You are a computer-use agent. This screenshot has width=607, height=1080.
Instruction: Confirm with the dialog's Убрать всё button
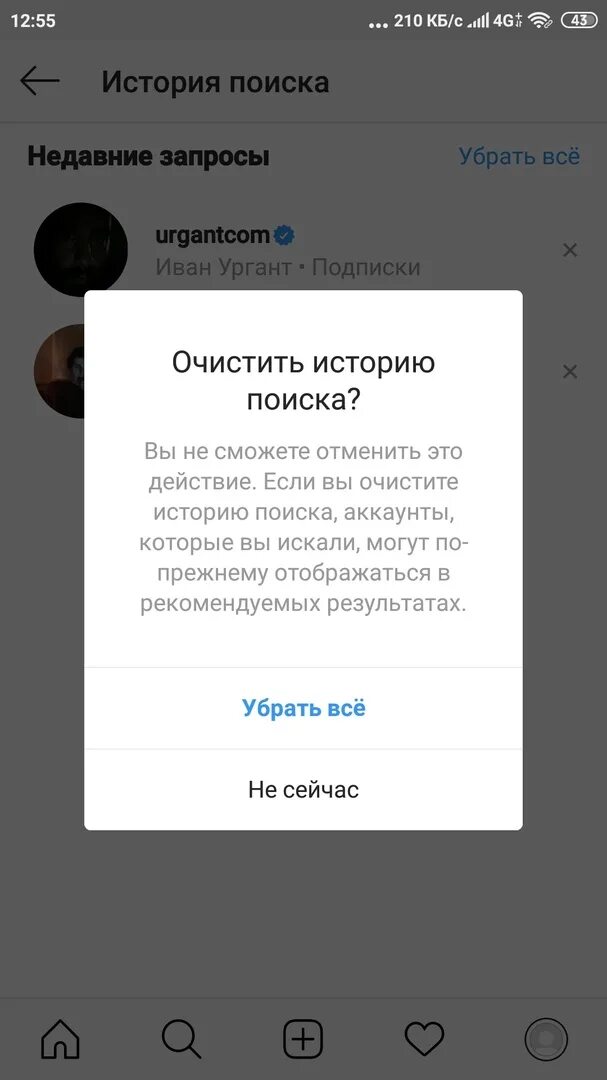click(303, 708)
